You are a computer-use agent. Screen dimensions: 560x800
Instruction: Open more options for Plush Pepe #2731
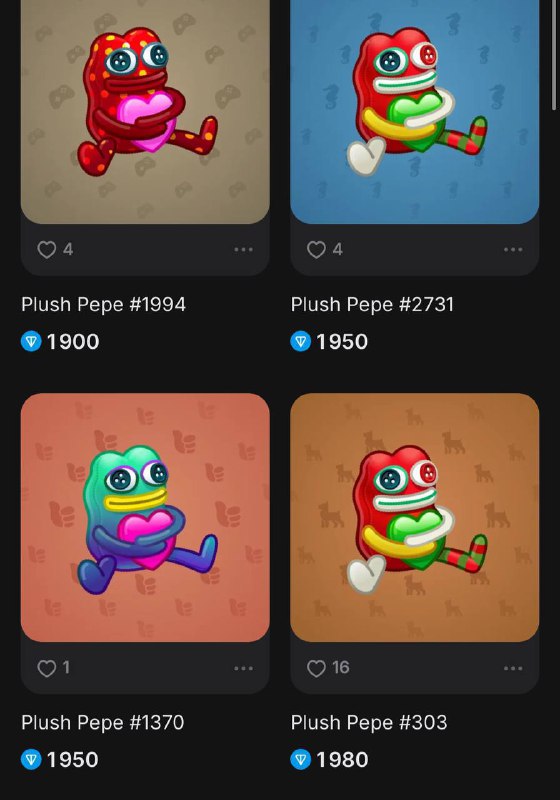click(513, 249)
